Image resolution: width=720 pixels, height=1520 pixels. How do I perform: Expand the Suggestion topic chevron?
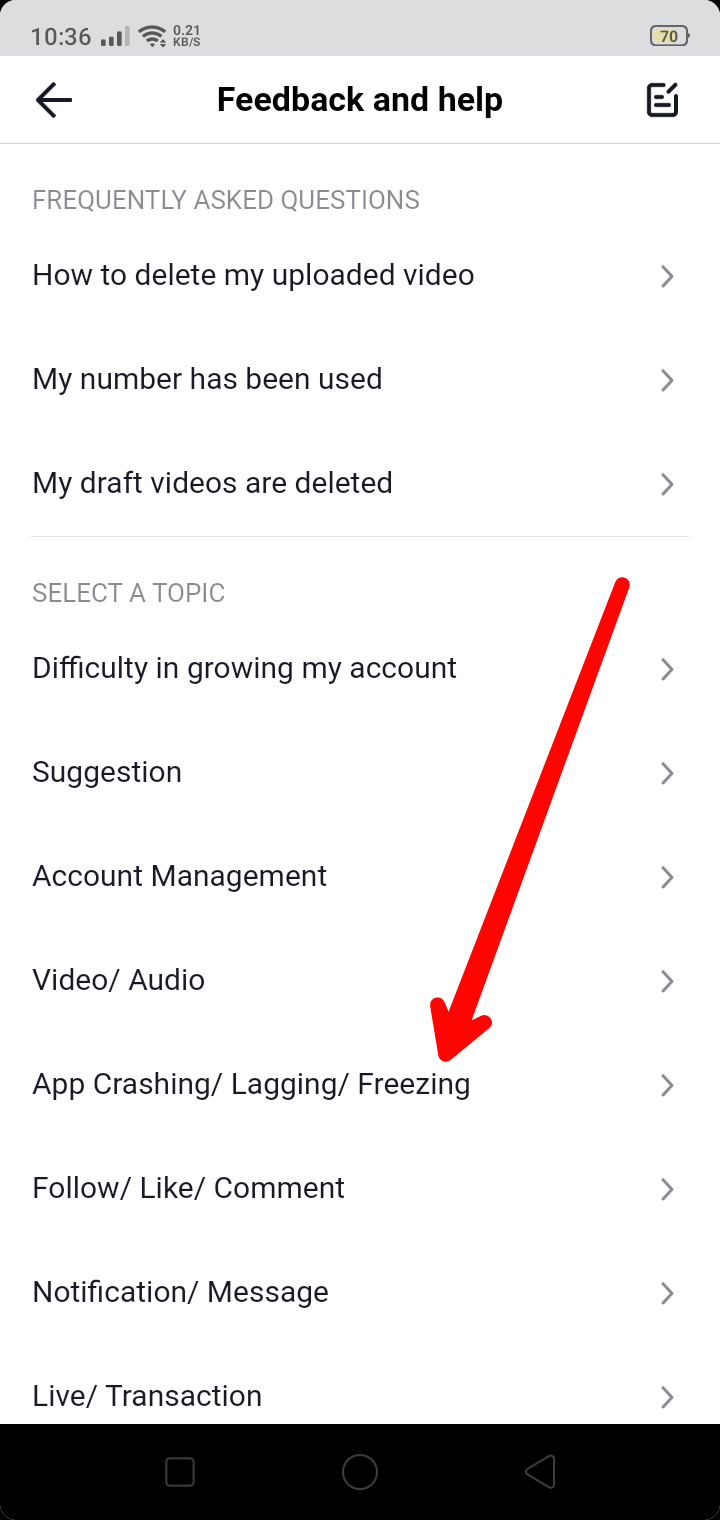(667, 773)
